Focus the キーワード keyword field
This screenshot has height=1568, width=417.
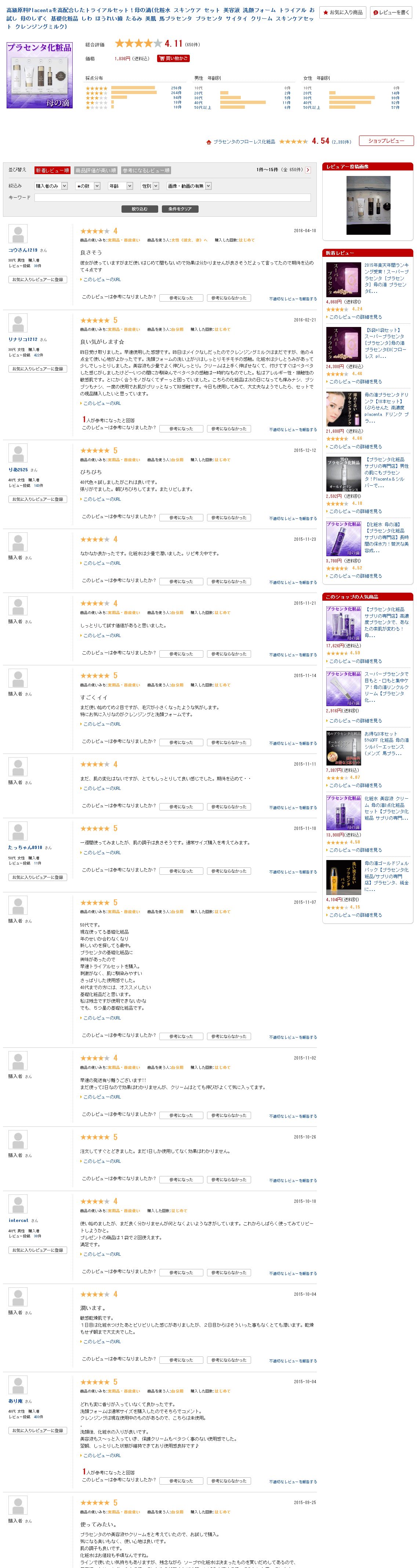click(172, 198)
